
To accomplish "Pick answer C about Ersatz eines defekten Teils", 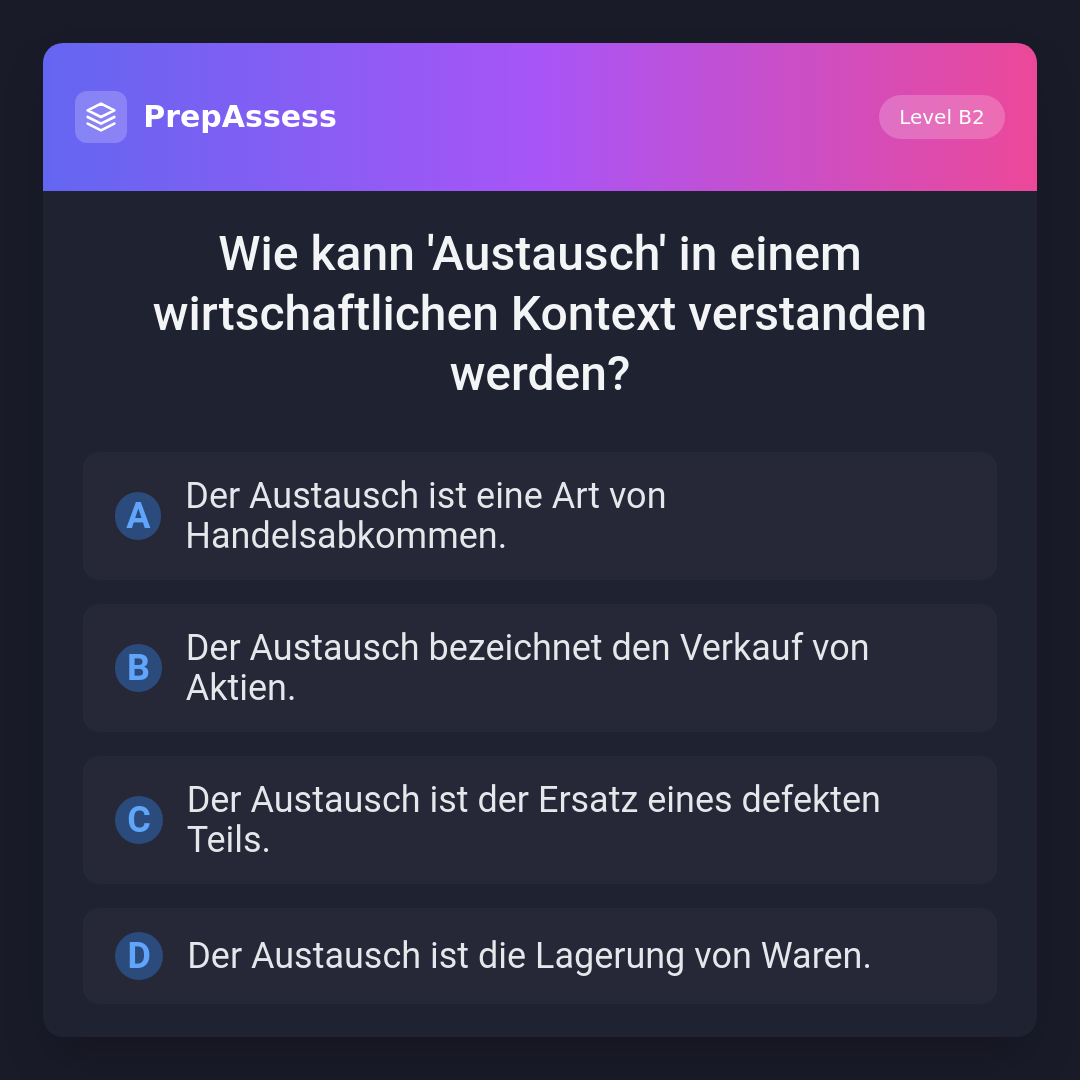I will (x=539, y=820).
